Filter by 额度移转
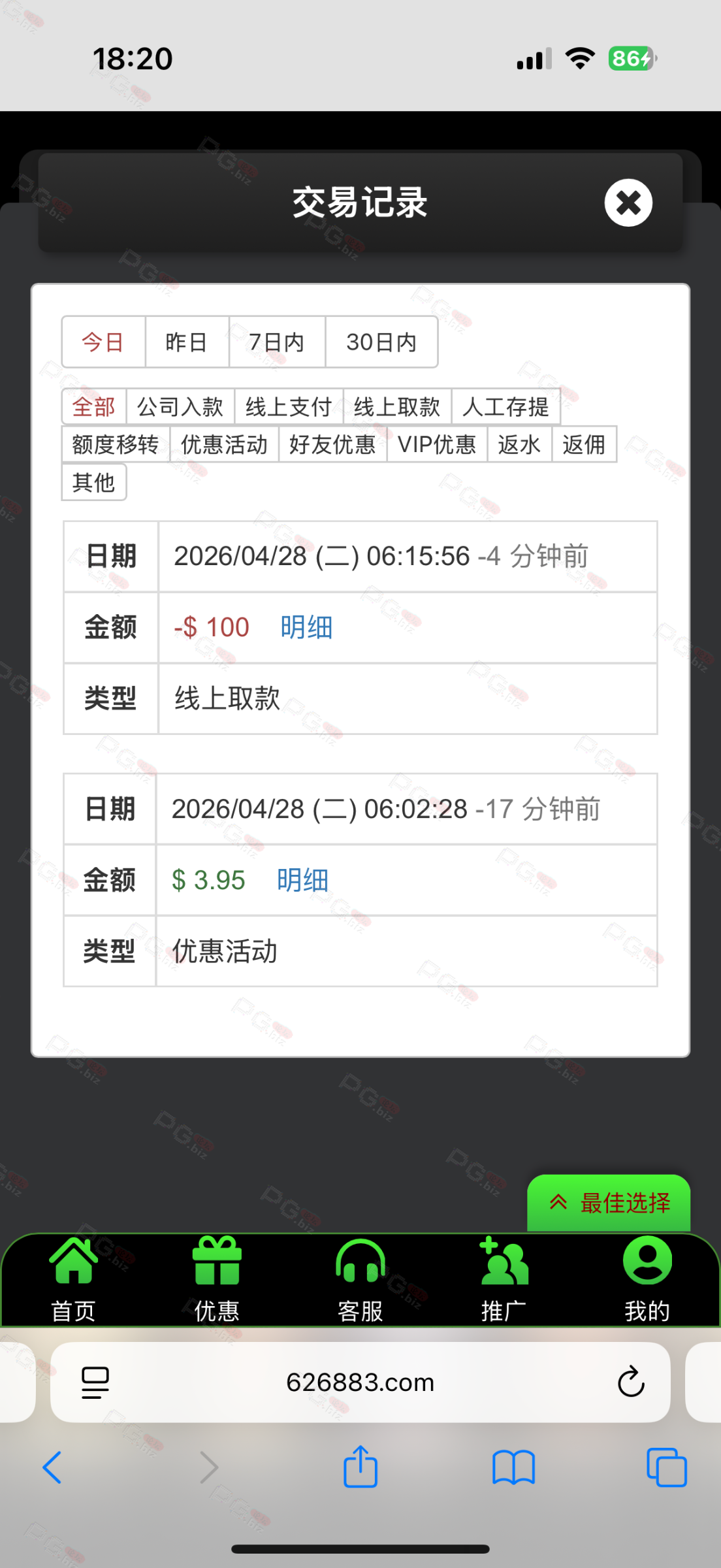This screenshot has height=1568, width=721. 116,445
